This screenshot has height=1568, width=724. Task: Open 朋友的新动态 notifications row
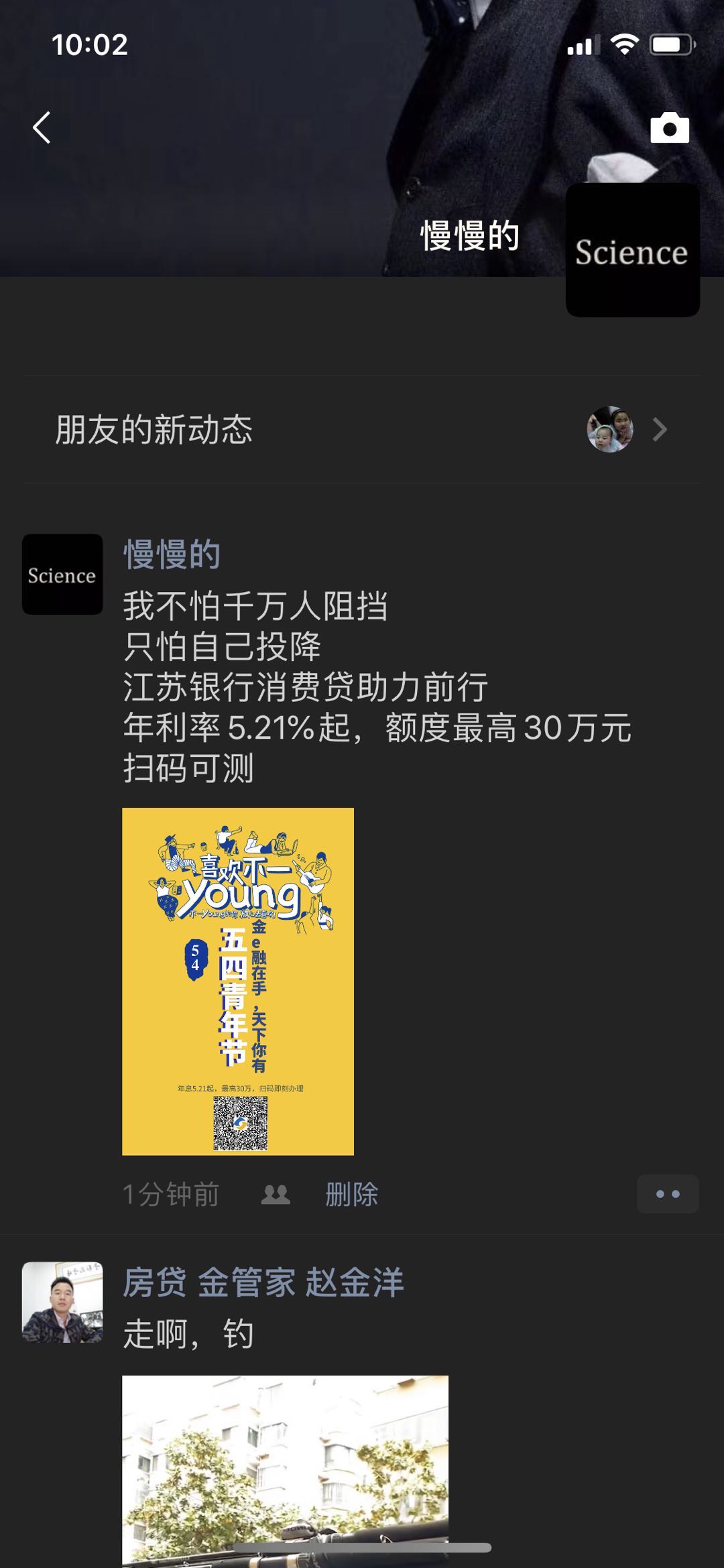pos(362,429)
